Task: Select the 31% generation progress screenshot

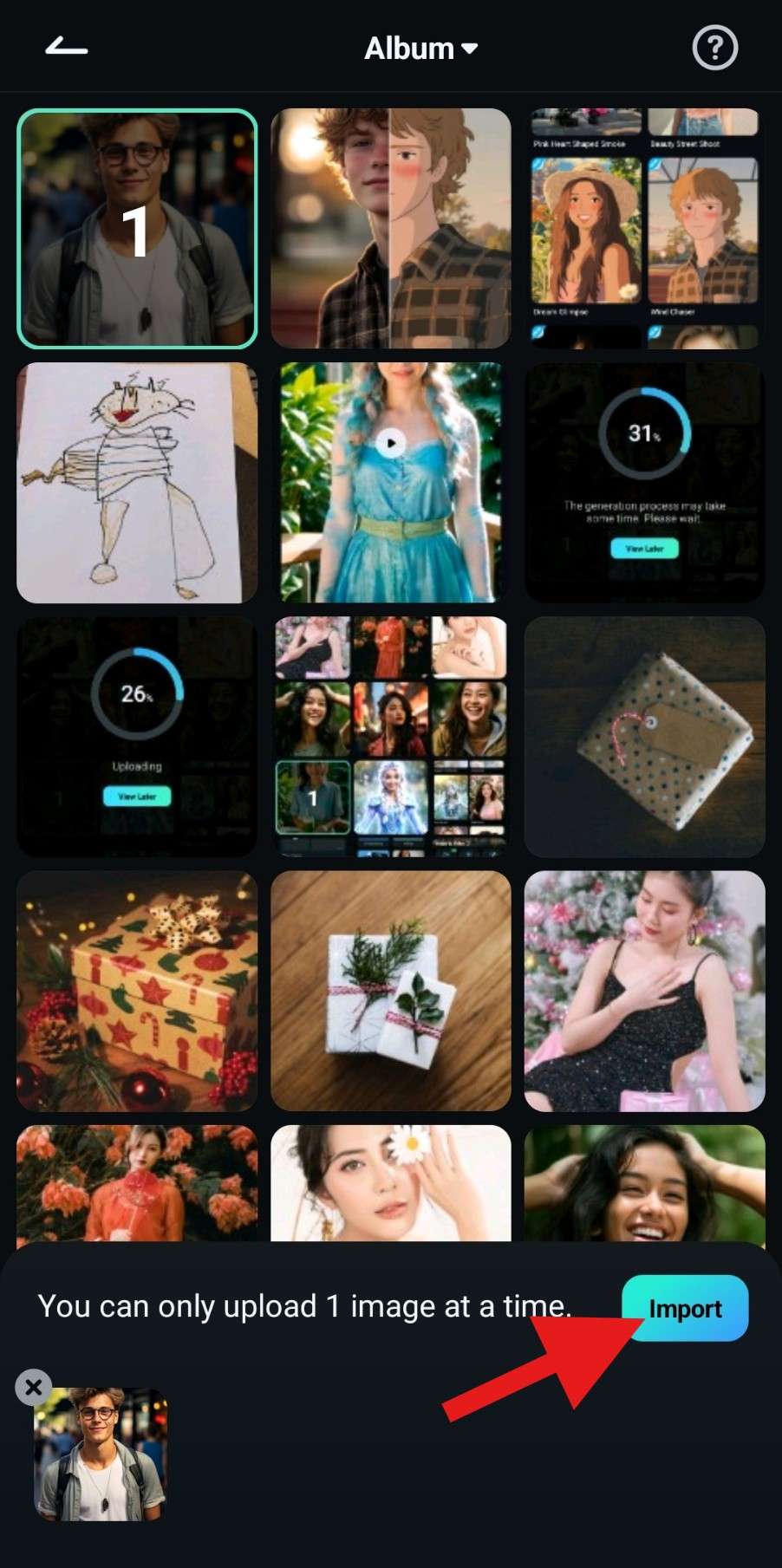Action: 644,483
